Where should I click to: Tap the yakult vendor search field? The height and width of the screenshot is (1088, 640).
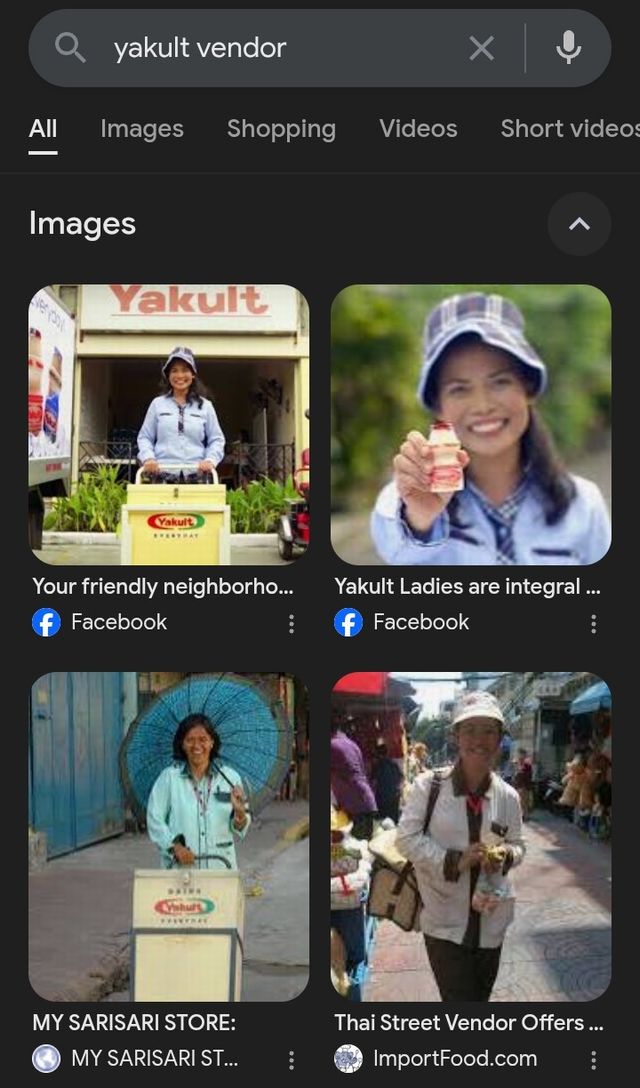click(x=278, y=48)
